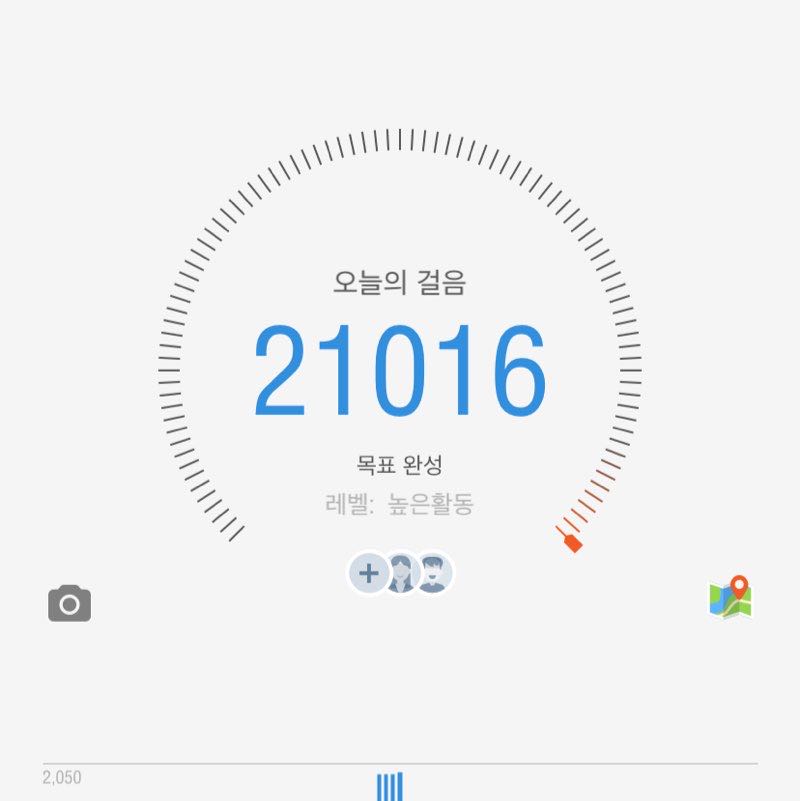Open the camera icon
The image size is (800, 801).
tap(68, 601)
